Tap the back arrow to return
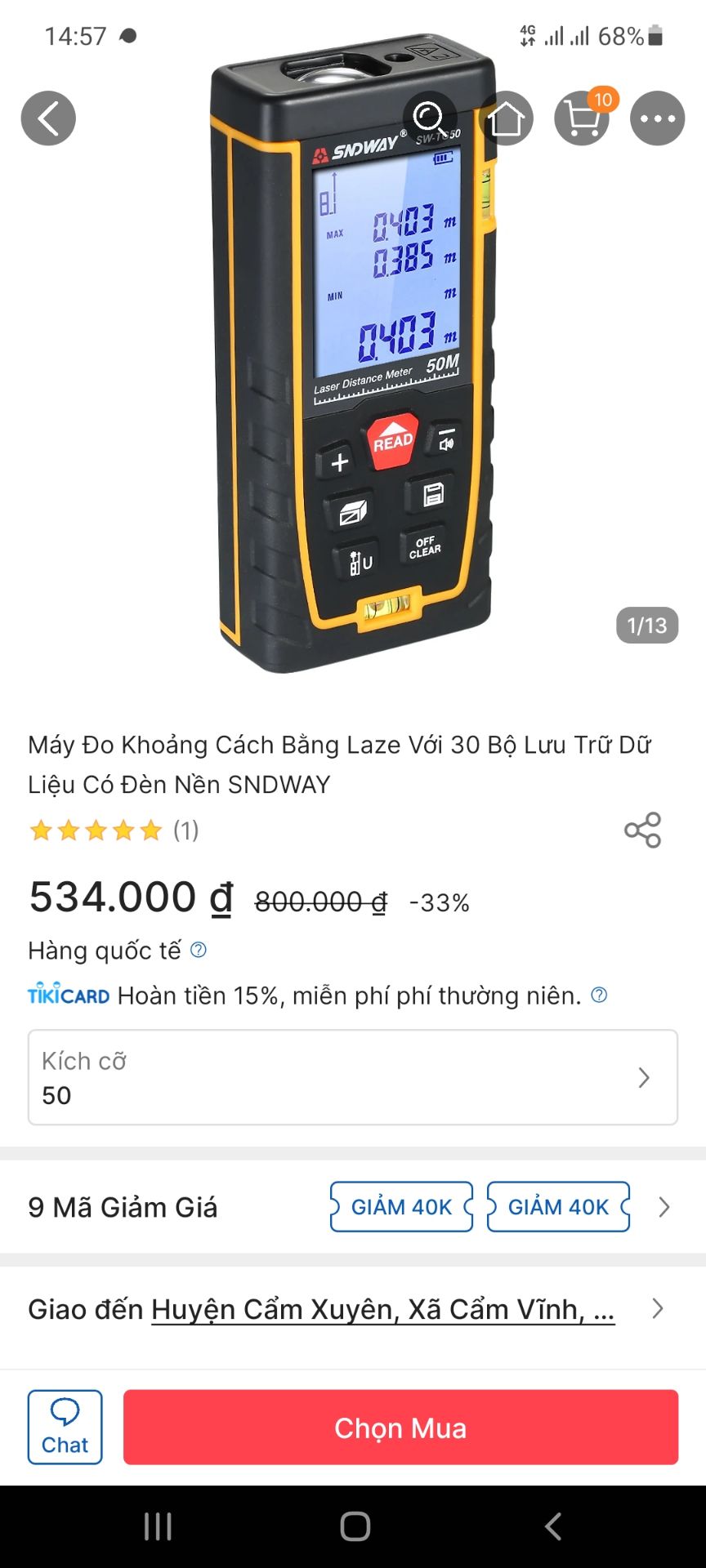 [48, 118]
